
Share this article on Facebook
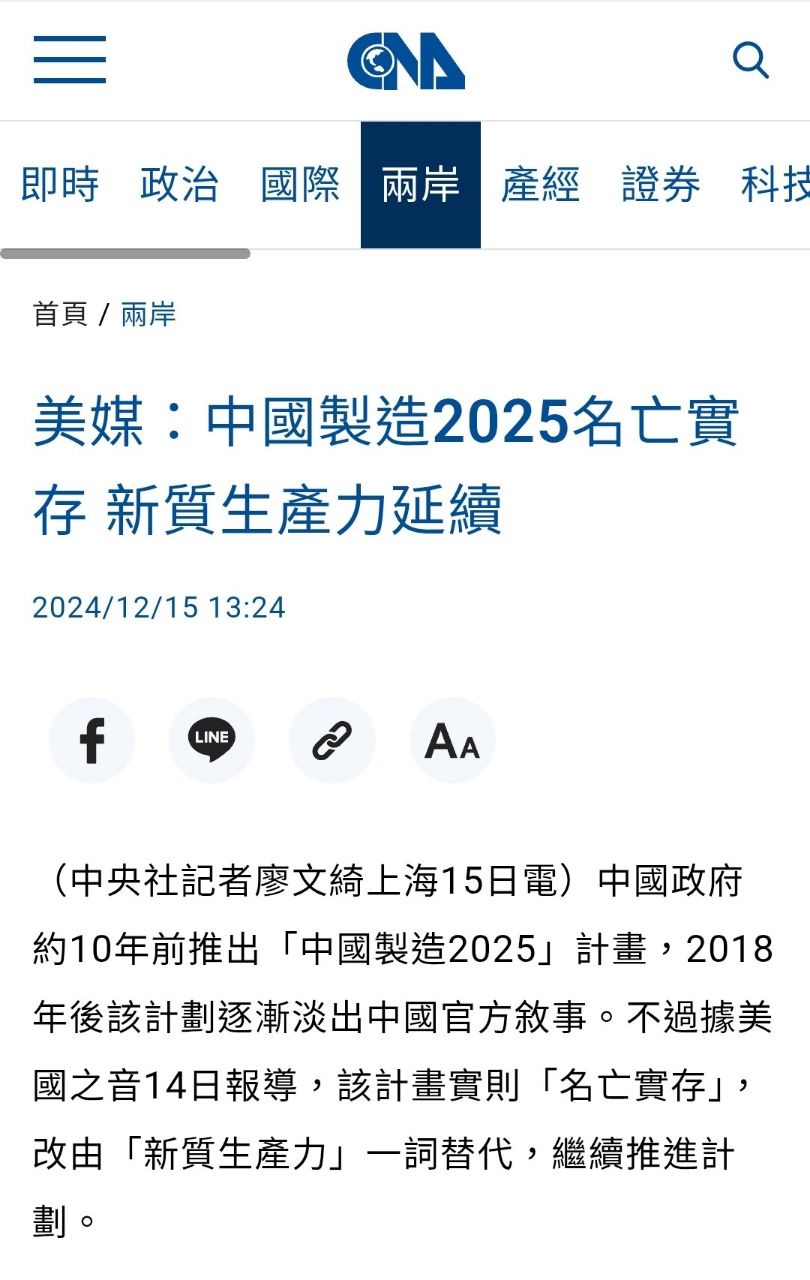[x=92, y=740]
